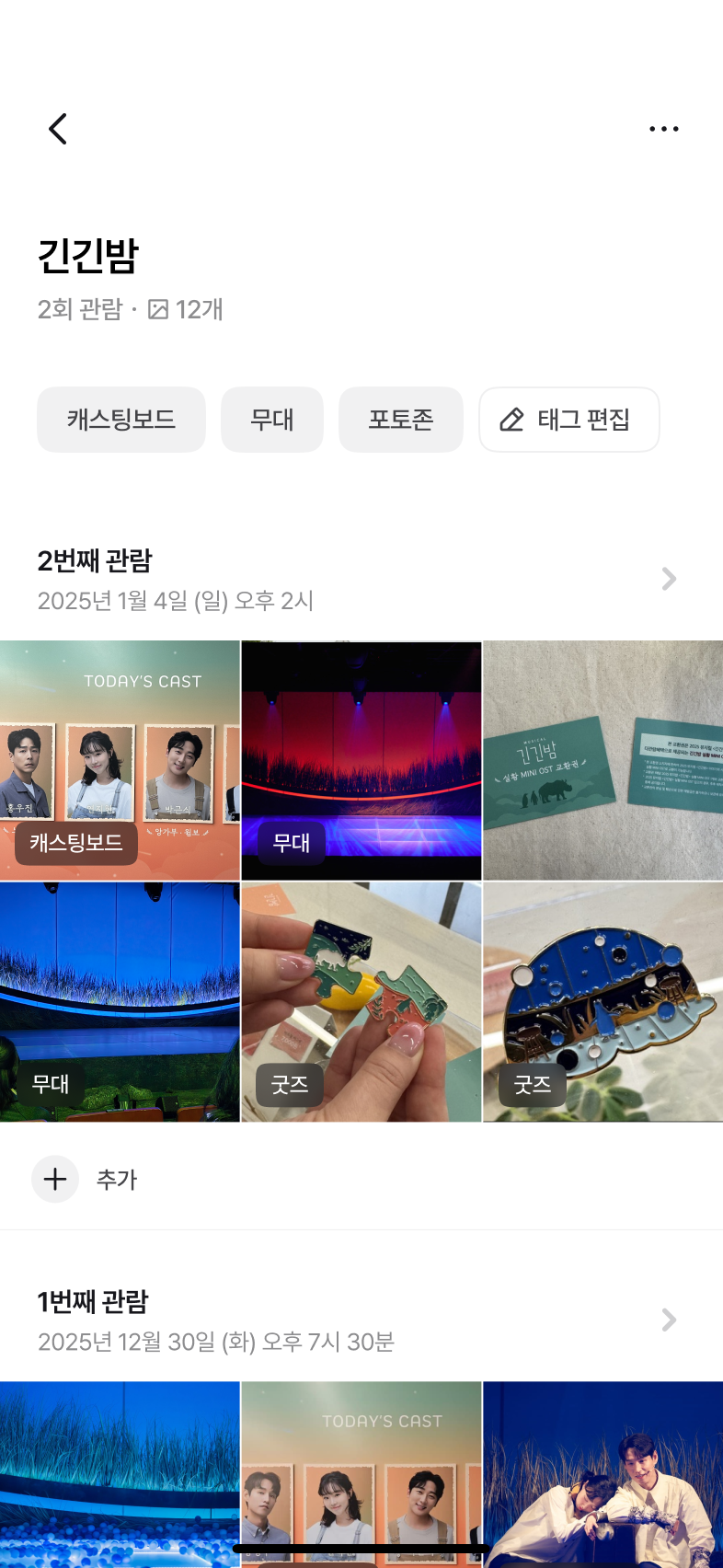Tap 추가 to add new photos
The width and height of the screenshot is (723, 1568).
tap(116, 1179)
